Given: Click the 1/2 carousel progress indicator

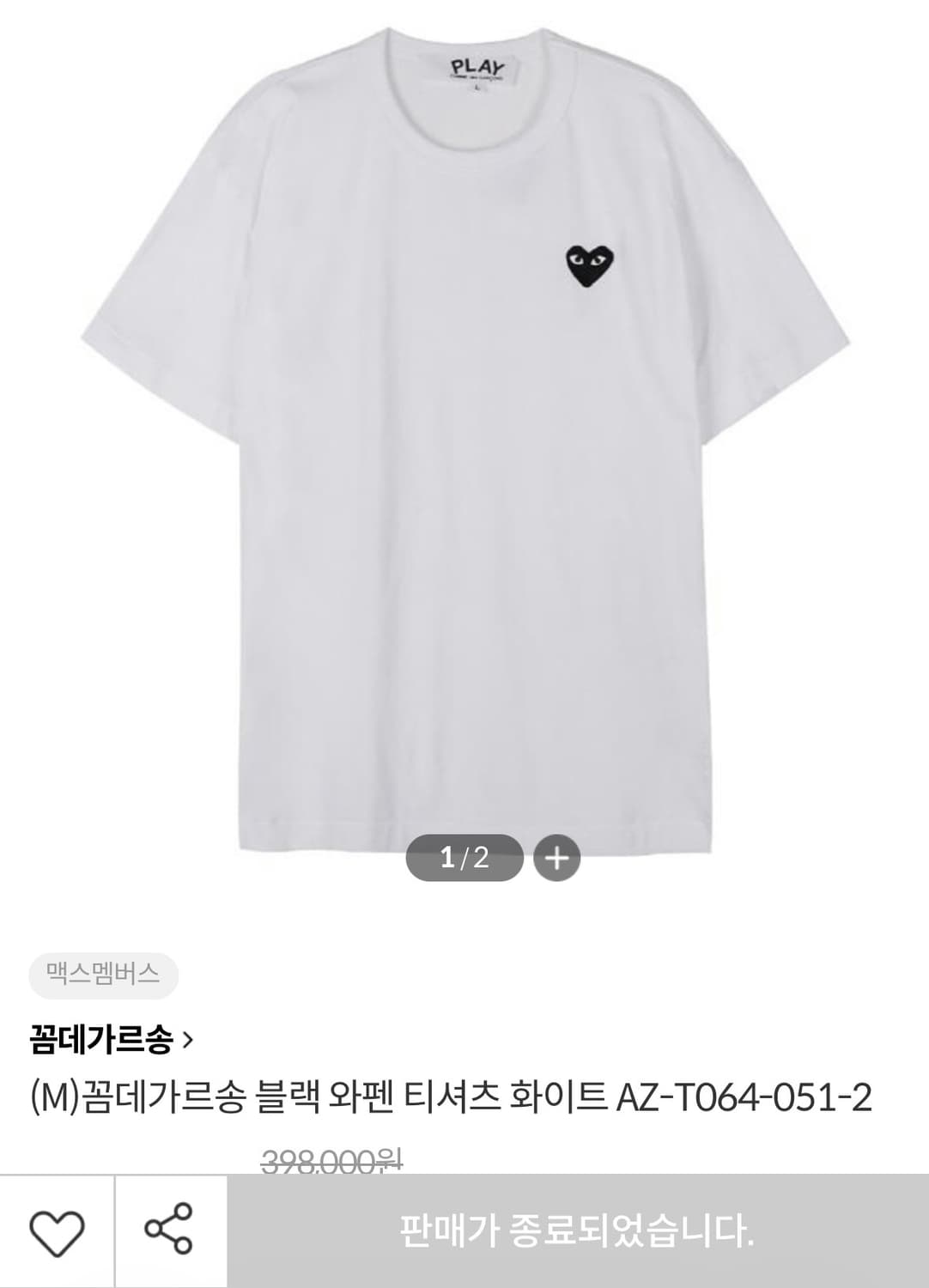Looking at the screenshot, I should [x=464, y=856].
